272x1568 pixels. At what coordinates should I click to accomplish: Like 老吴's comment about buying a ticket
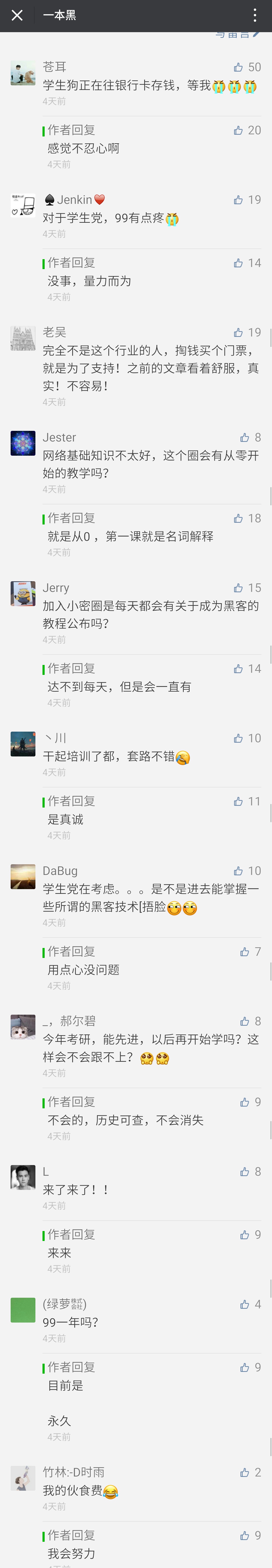pyautogui.click(x=239, y=332)
